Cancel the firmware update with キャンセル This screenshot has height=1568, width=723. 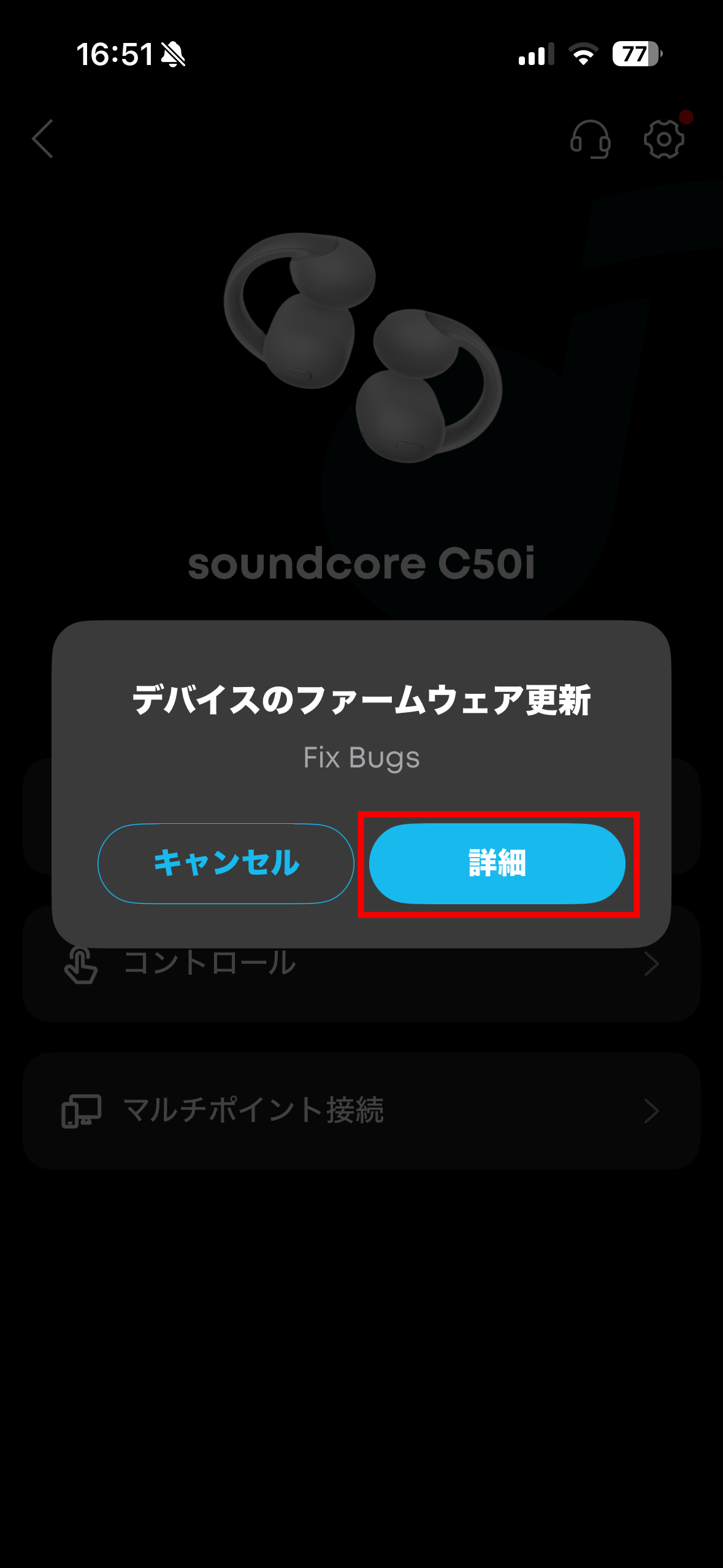tap(226, 863)
